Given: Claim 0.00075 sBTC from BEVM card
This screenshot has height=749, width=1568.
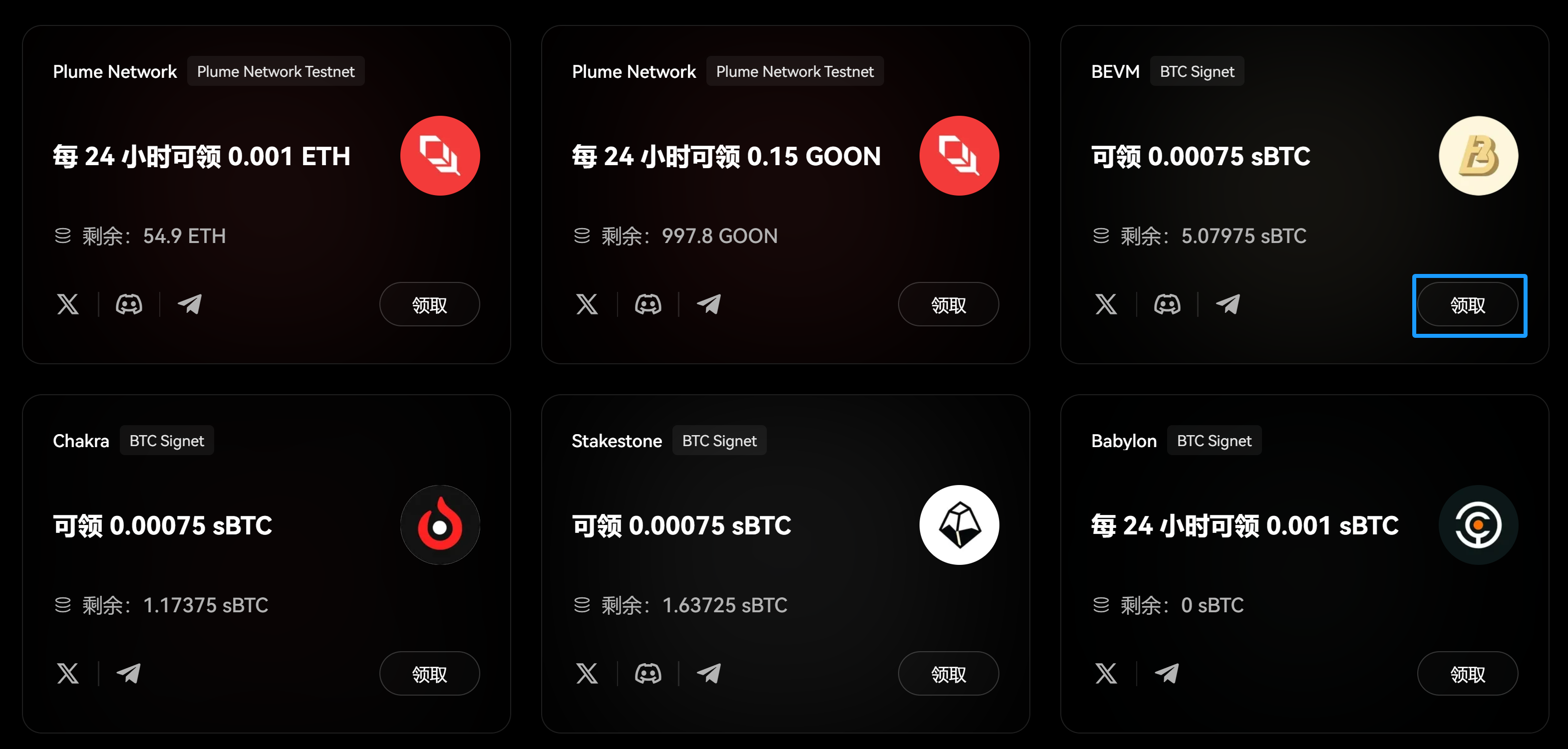Looking at the screenshot, I should [1468, 304].
